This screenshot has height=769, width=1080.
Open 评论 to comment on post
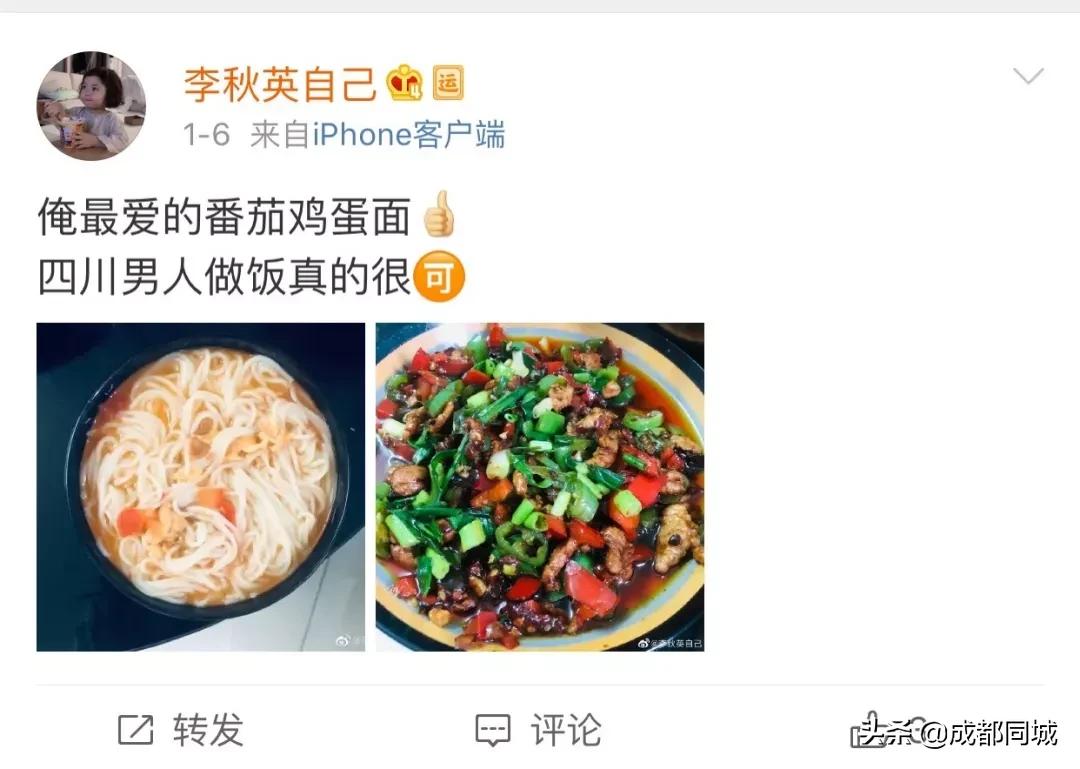coord(539,730)
